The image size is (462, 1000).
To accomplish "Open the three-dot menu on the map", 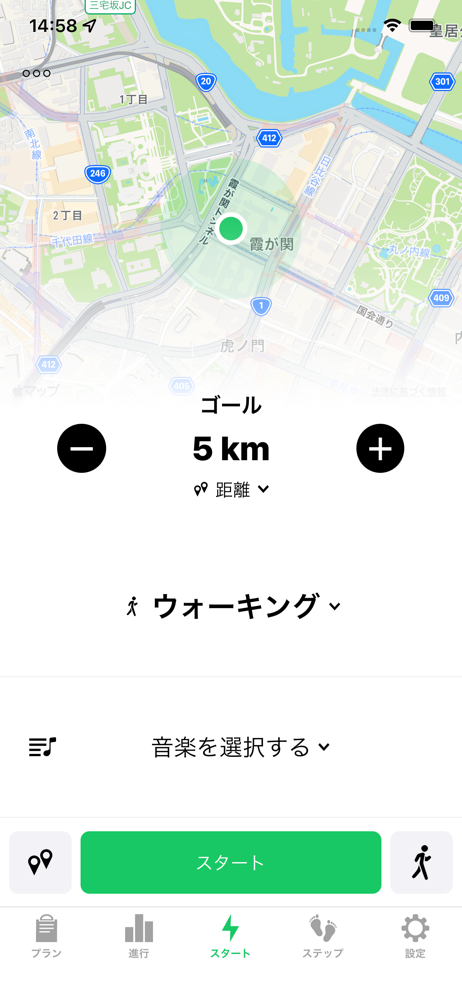I will coord(36,73).
